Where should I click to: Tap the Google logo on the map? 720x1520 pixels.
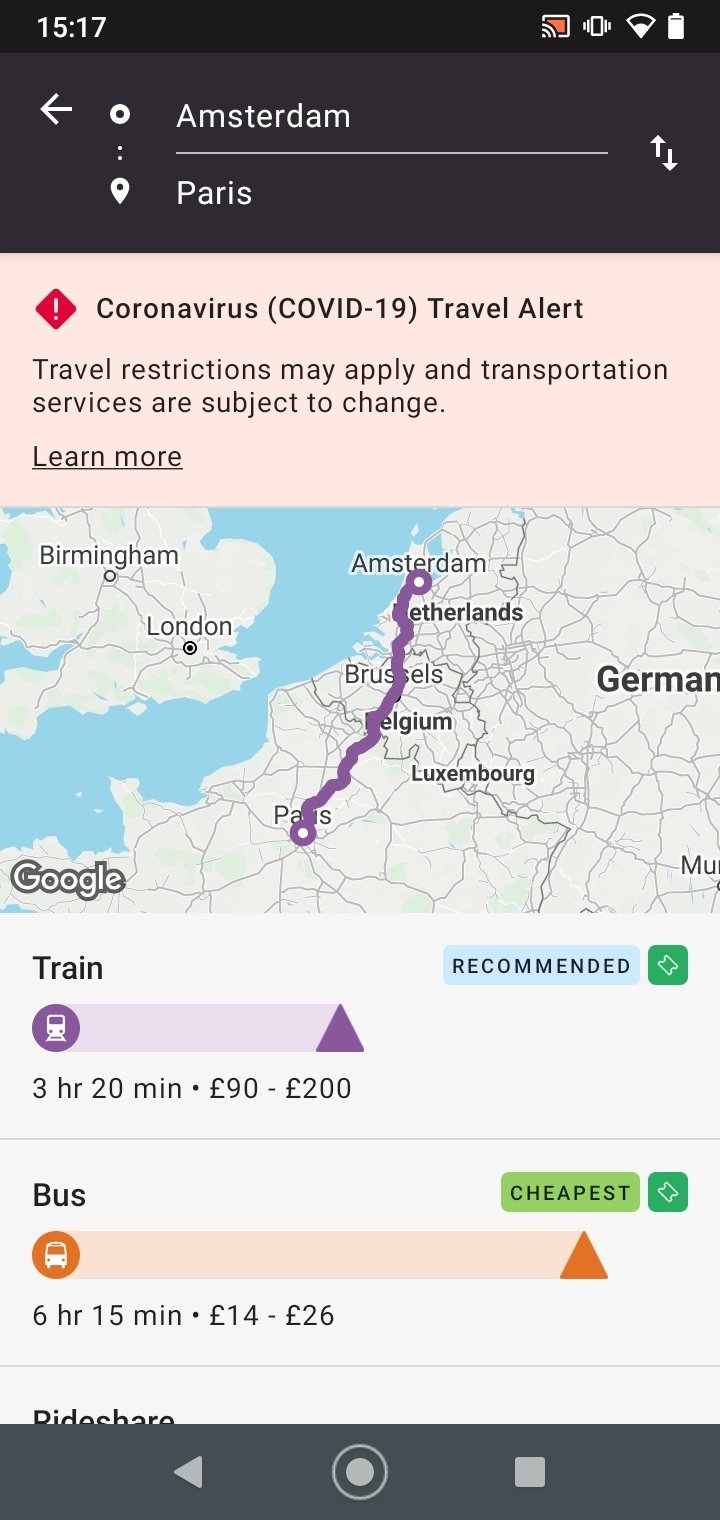point(69,880)
